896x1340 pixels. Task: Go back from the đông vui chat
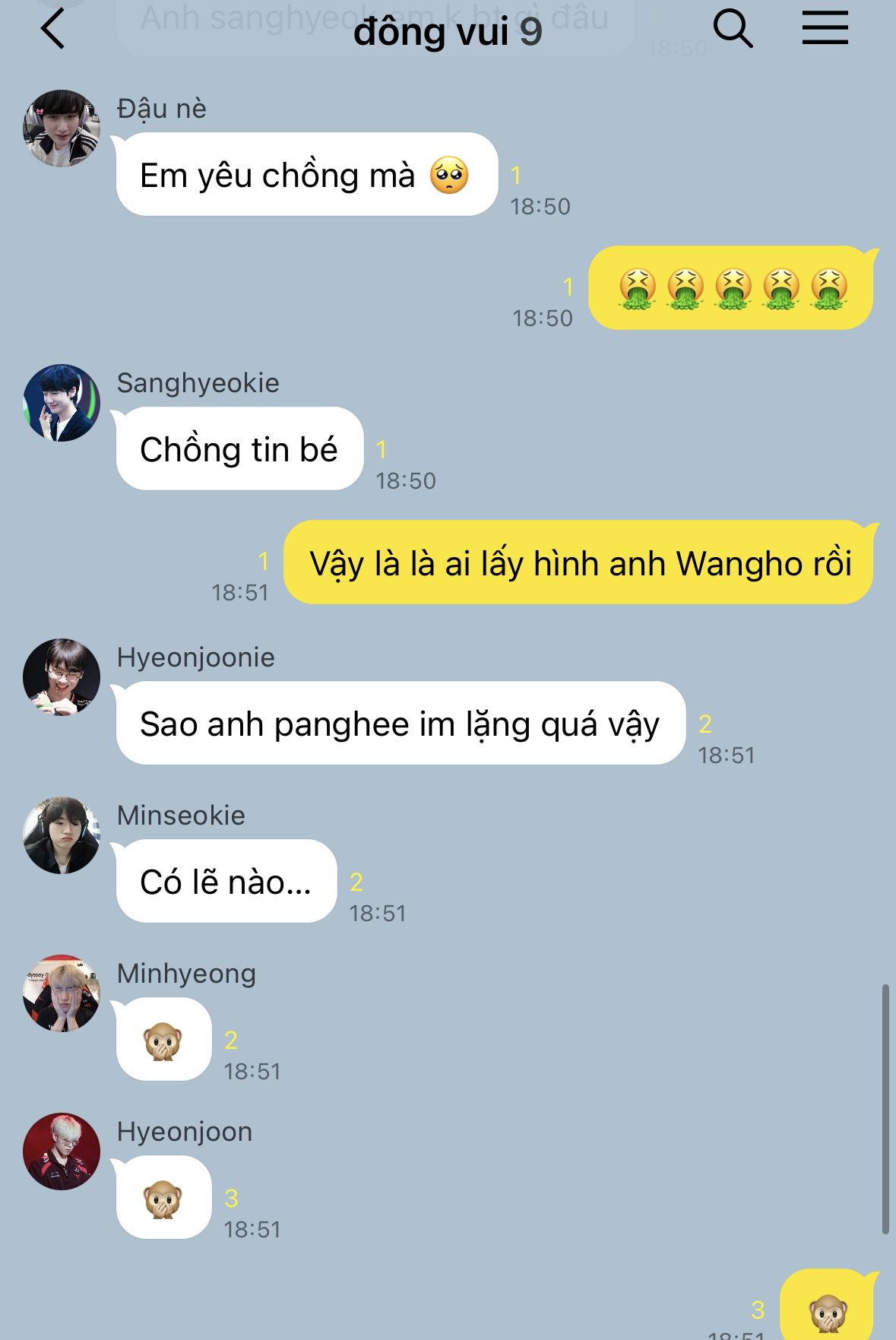pyautogui.click(x=53, y=30)
